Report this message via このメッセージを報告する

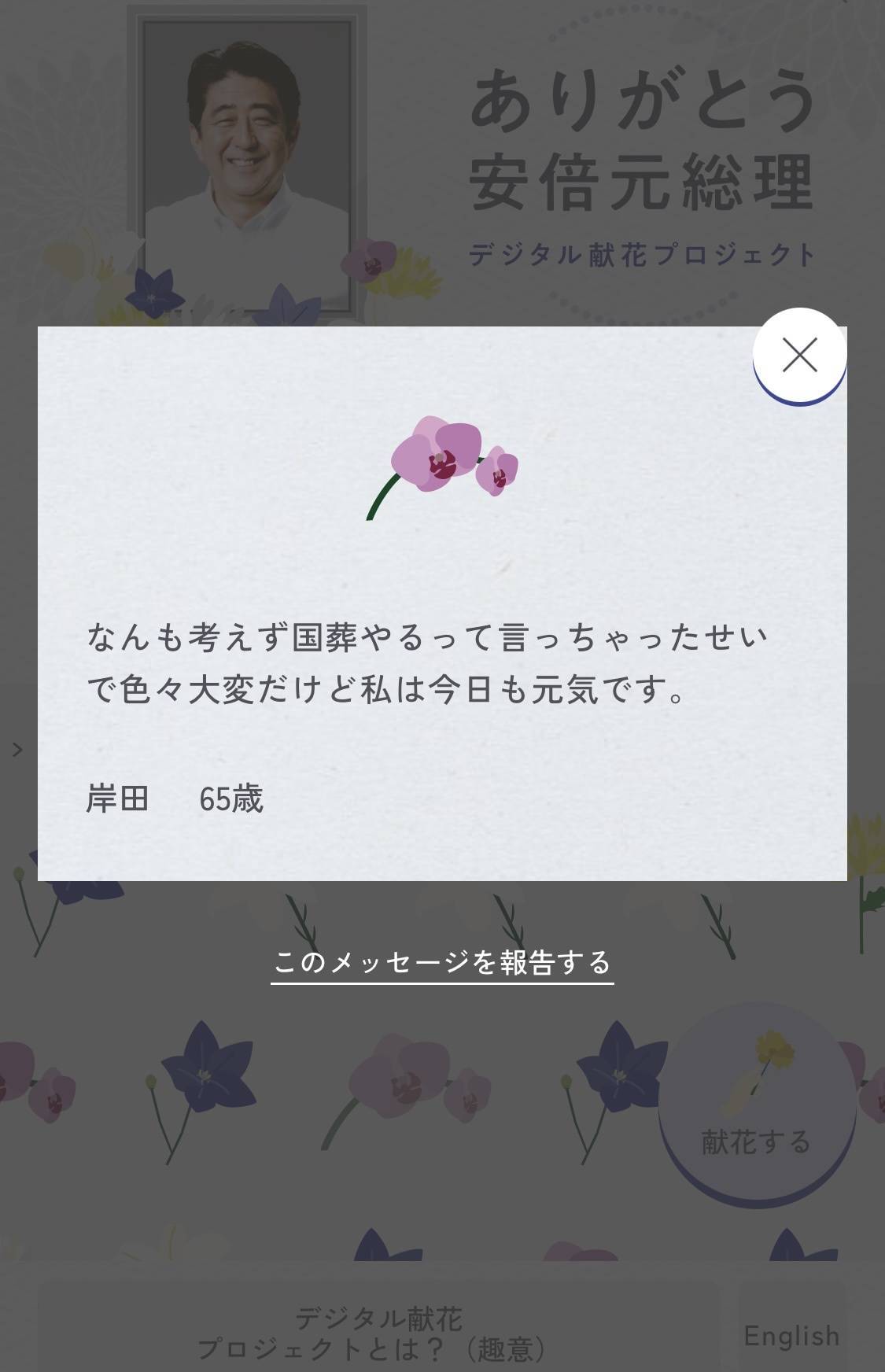442,962
